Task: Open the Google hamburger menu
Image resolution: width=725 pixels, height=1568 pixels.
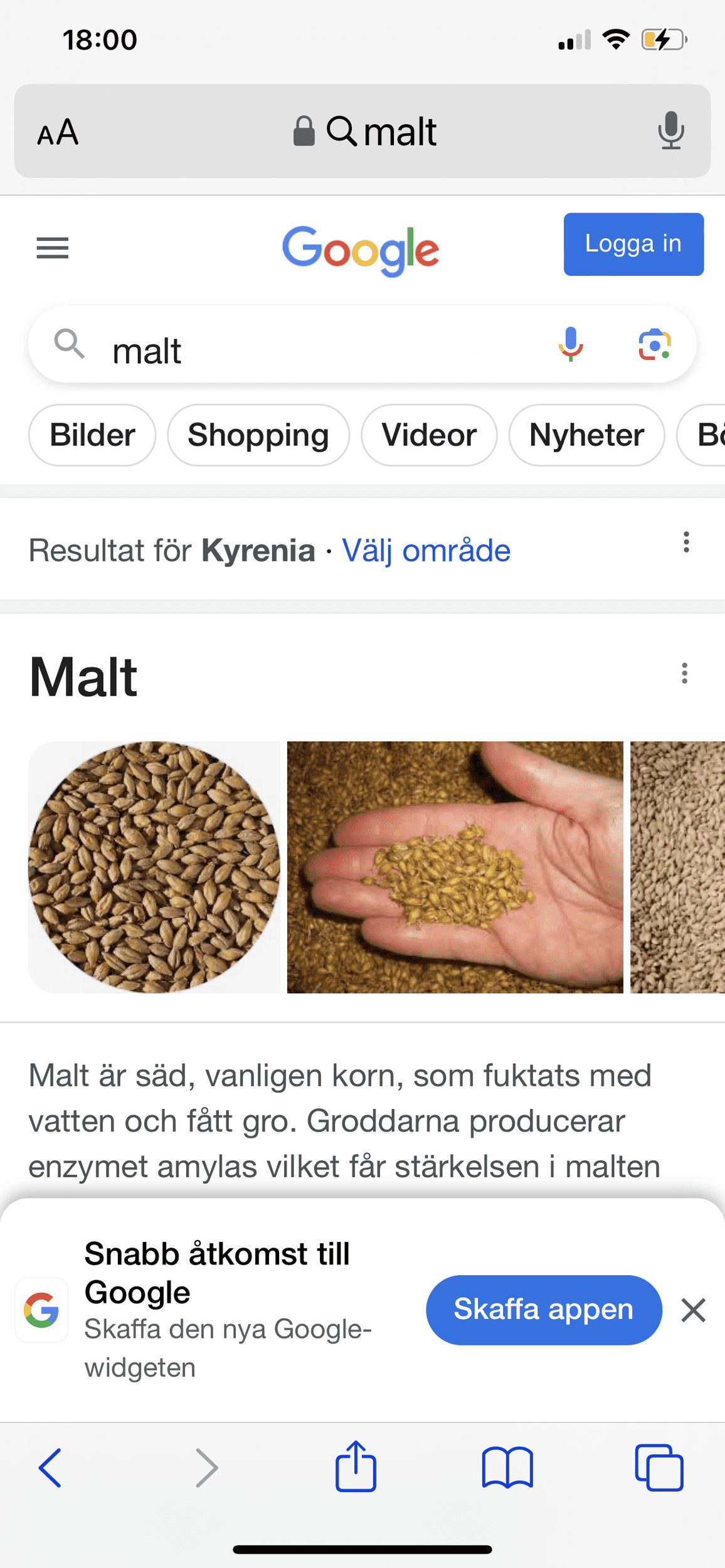Action: tap(53, 248)
